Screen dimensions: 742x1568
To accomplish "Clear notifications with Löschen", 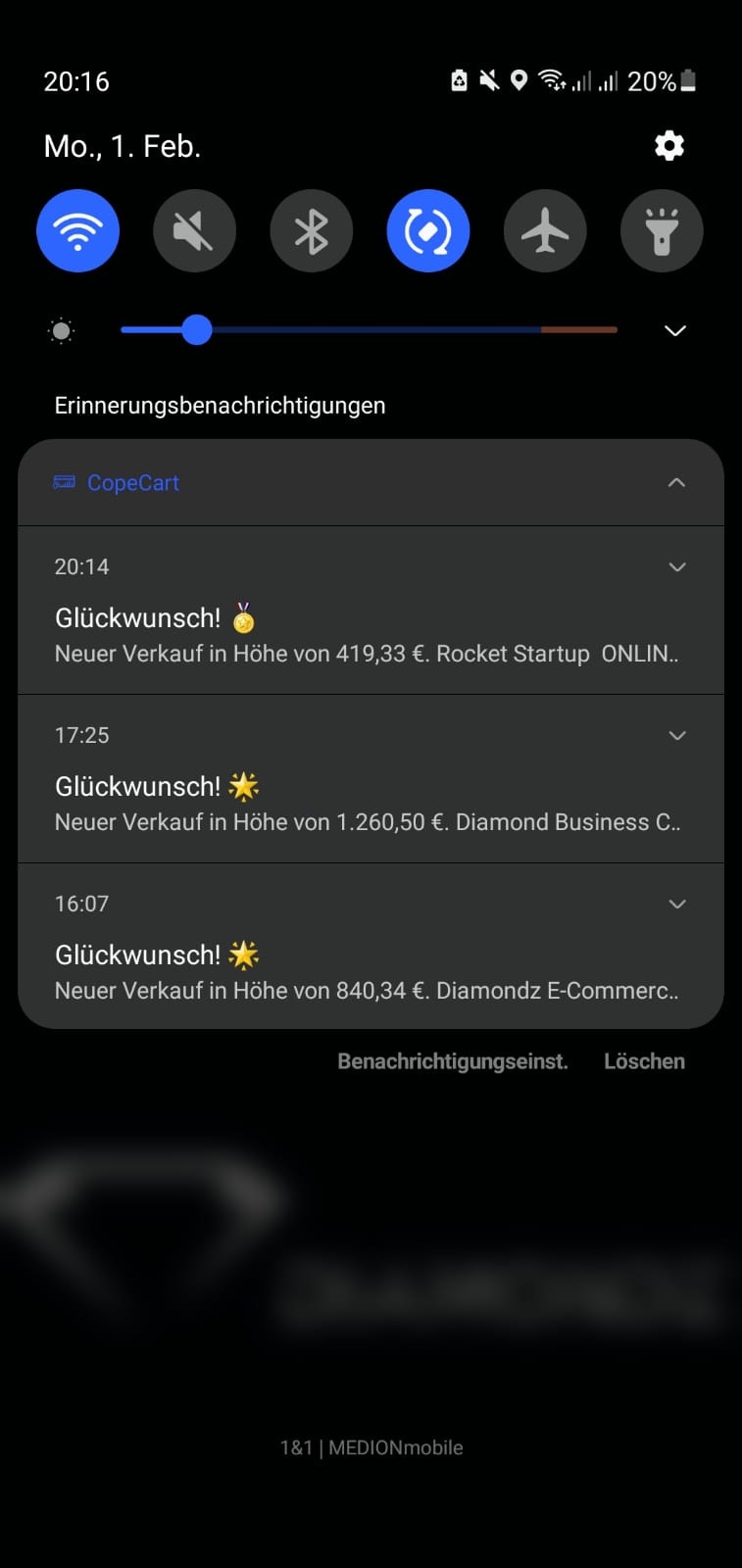I will 644,1061.
